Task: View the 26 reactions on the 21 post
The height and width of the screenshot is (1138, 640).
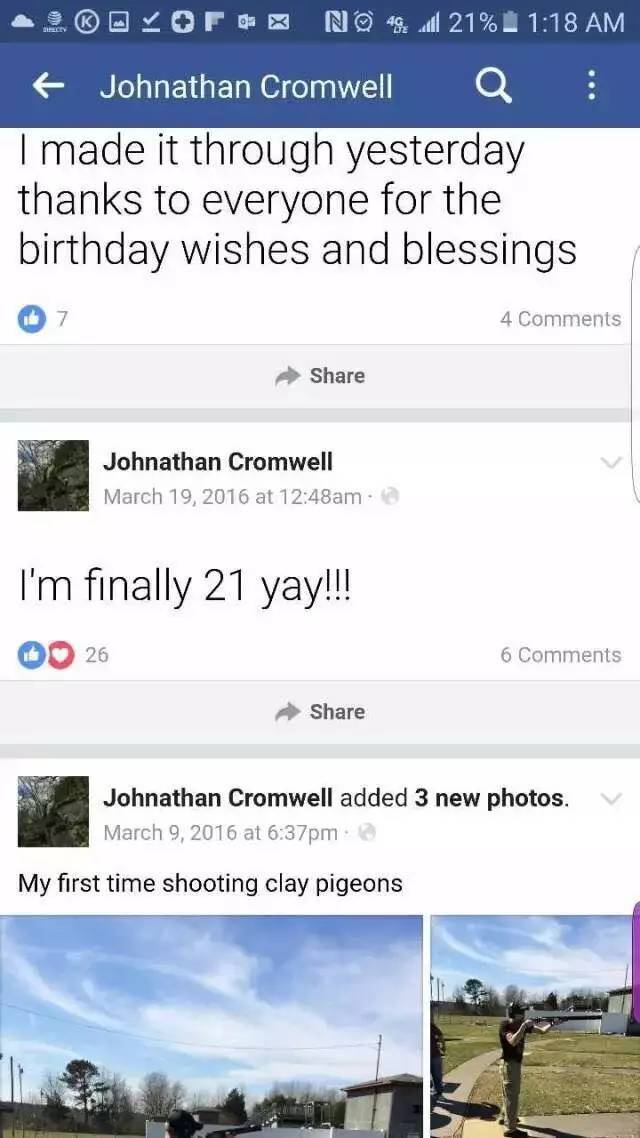Action: click(x=63, y=655)
